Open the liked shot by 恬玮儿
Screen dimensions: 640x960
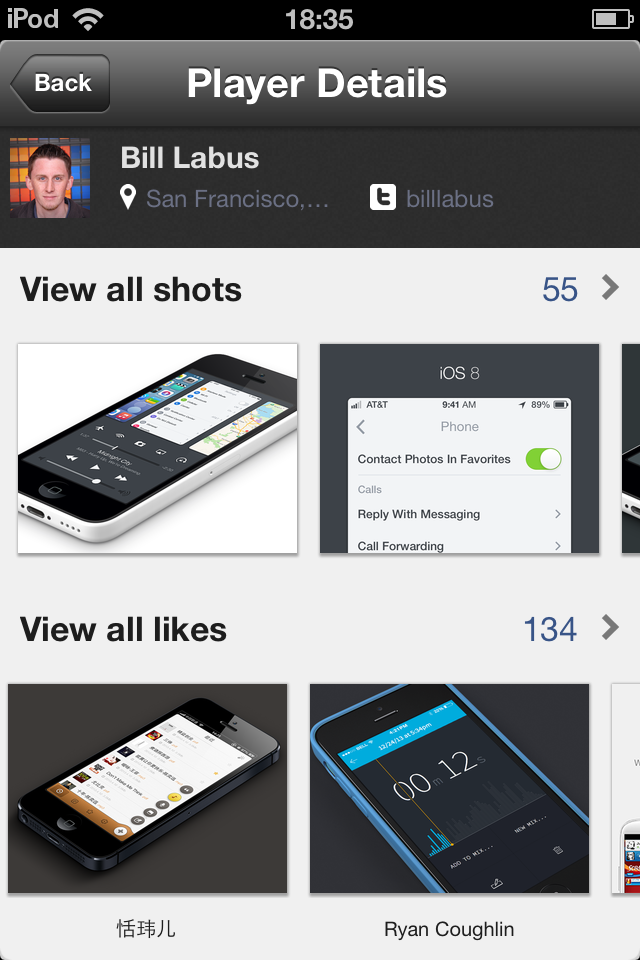[x=148, y=788]
